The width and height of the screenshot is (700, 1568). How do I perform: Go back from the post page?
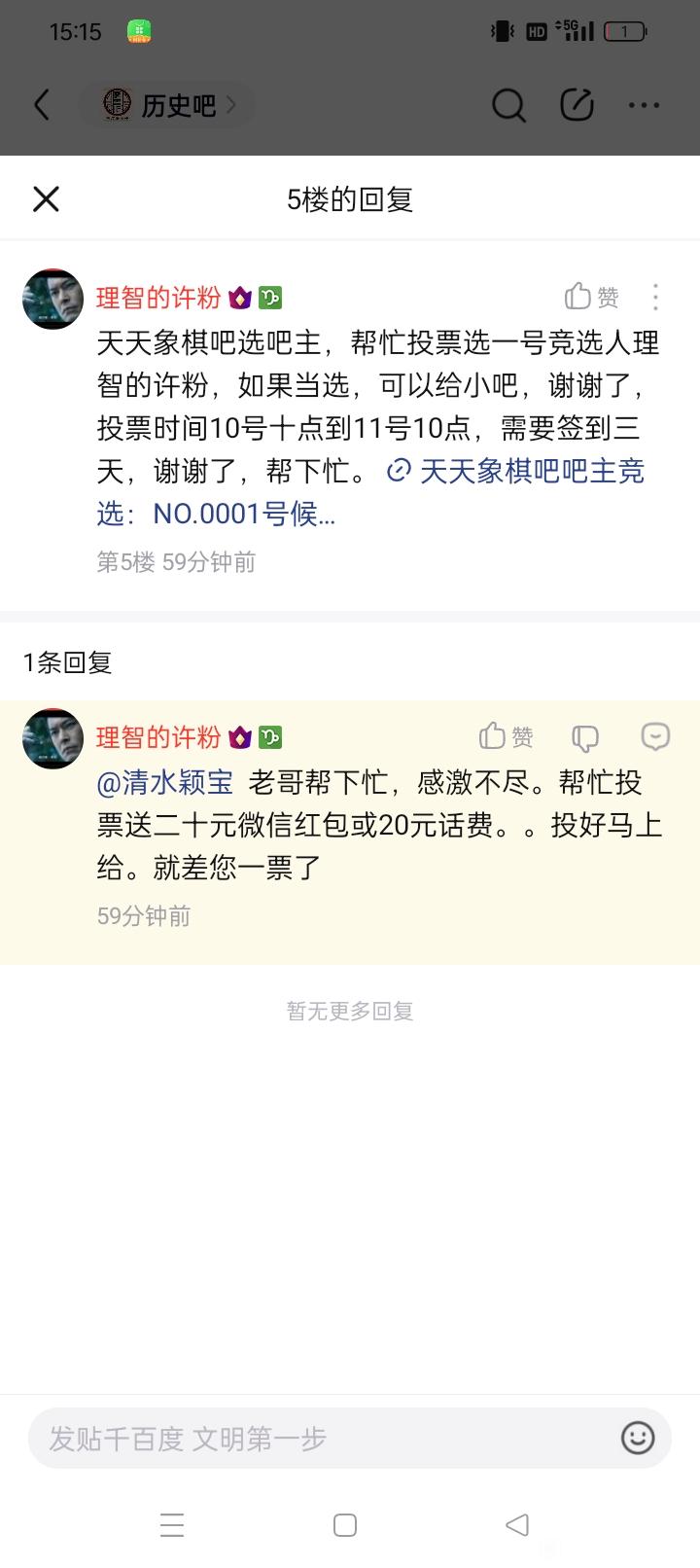pos(42,105)
